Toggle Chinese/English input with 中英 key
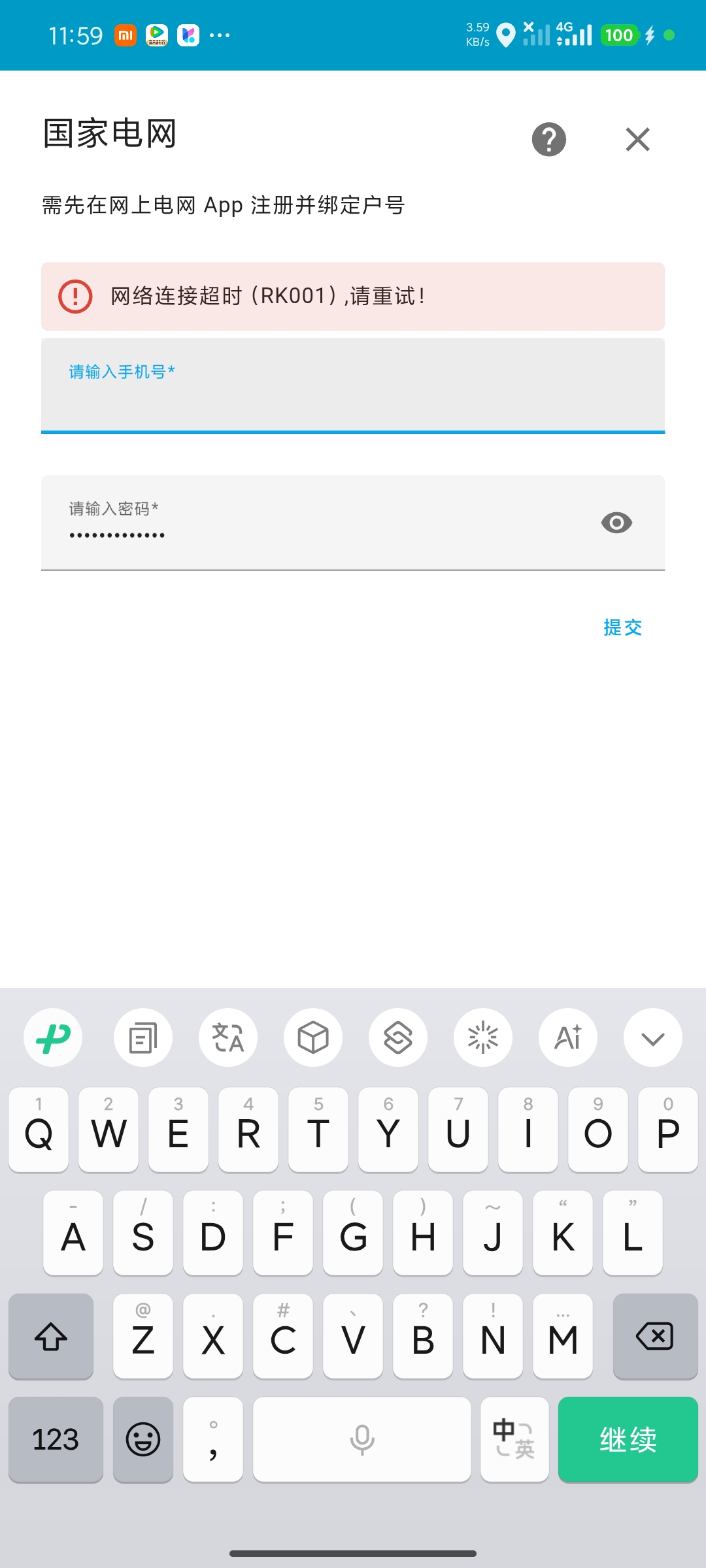 [x=514, y=1439]
